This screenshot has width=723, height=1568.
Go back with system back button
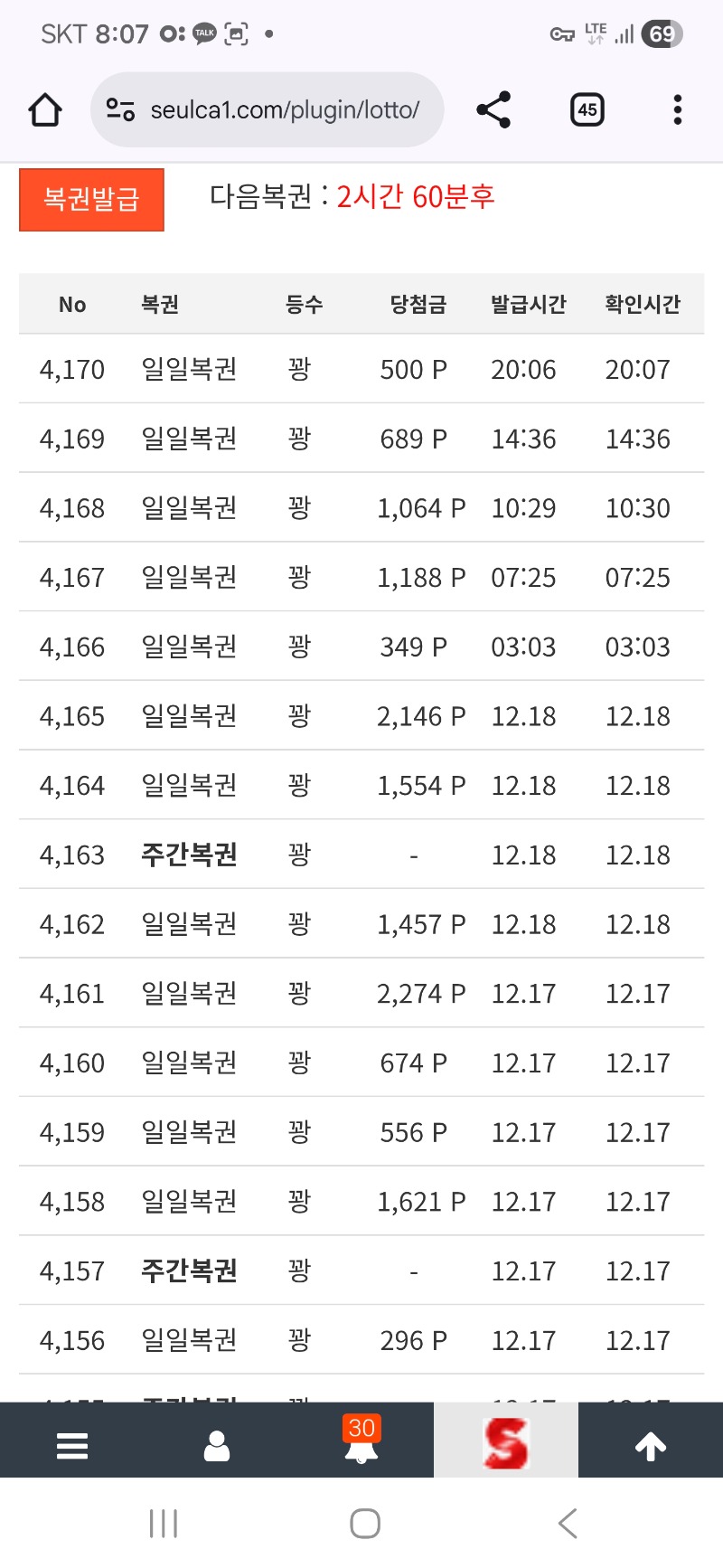[x=568, y=1524]
